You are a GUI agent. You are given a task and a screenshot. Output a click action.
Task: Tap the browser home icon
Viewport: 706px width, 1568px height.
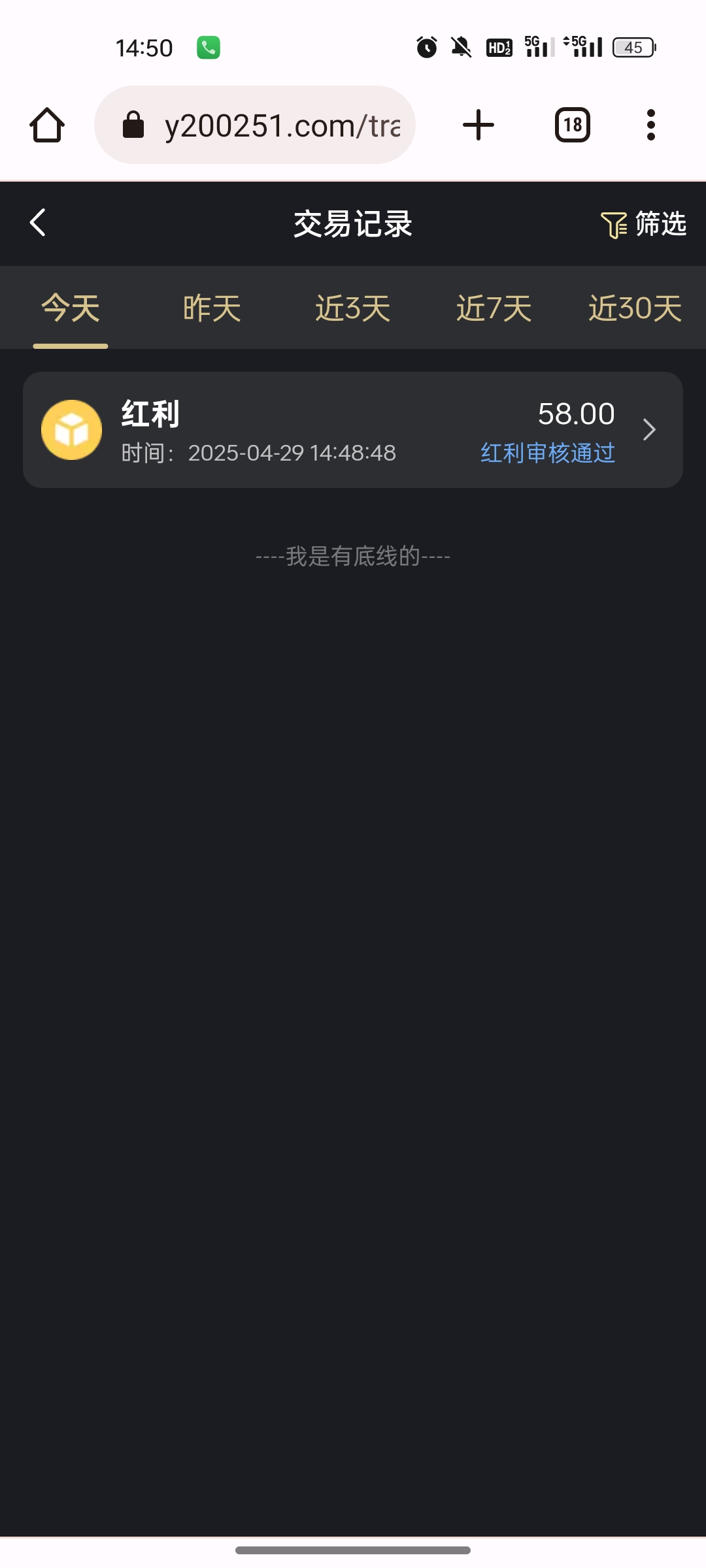47,125
